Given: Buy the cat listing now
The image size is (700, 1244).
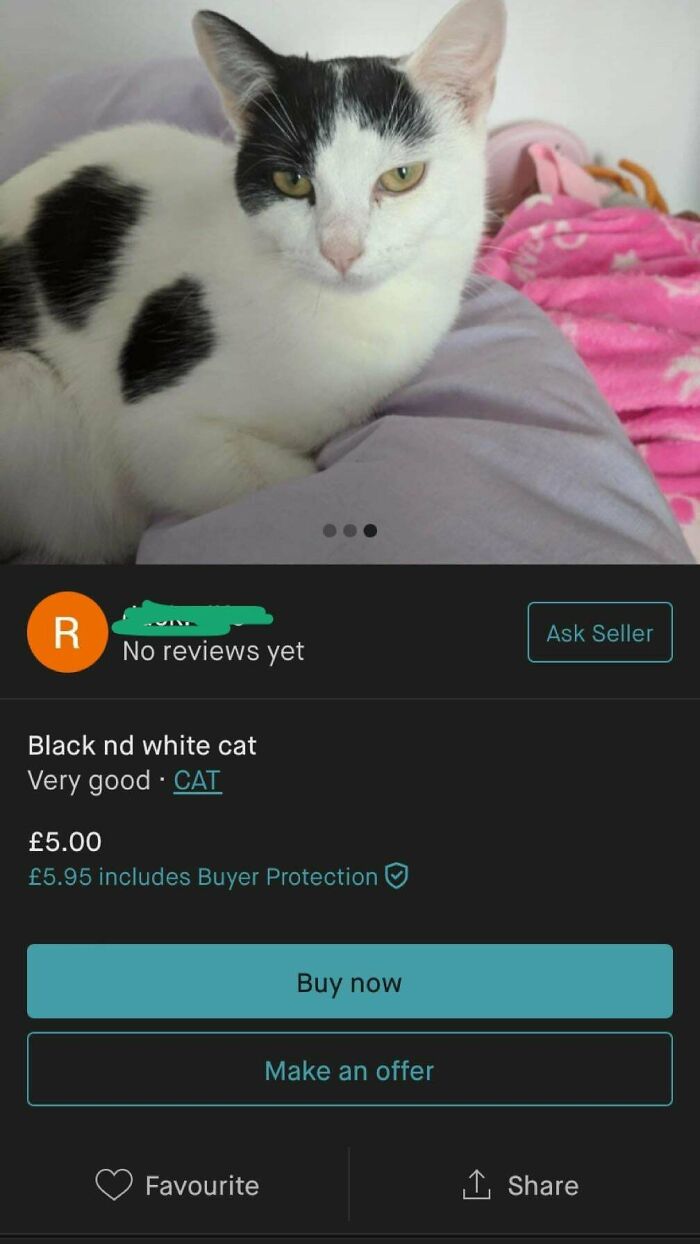Looking at the screenshot, I should (349, 982).
